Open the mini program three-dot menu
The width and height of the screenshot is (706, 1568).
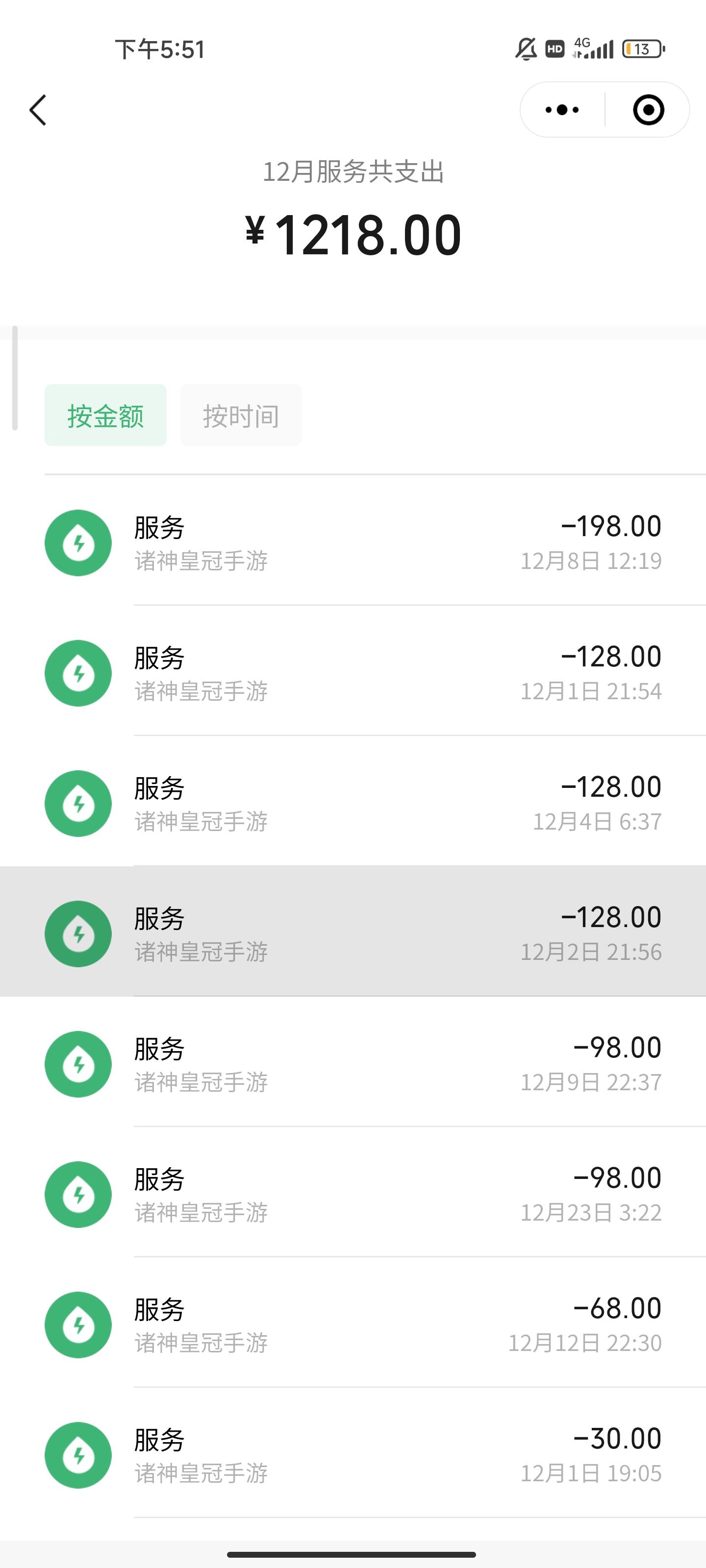tap(562, 110)
